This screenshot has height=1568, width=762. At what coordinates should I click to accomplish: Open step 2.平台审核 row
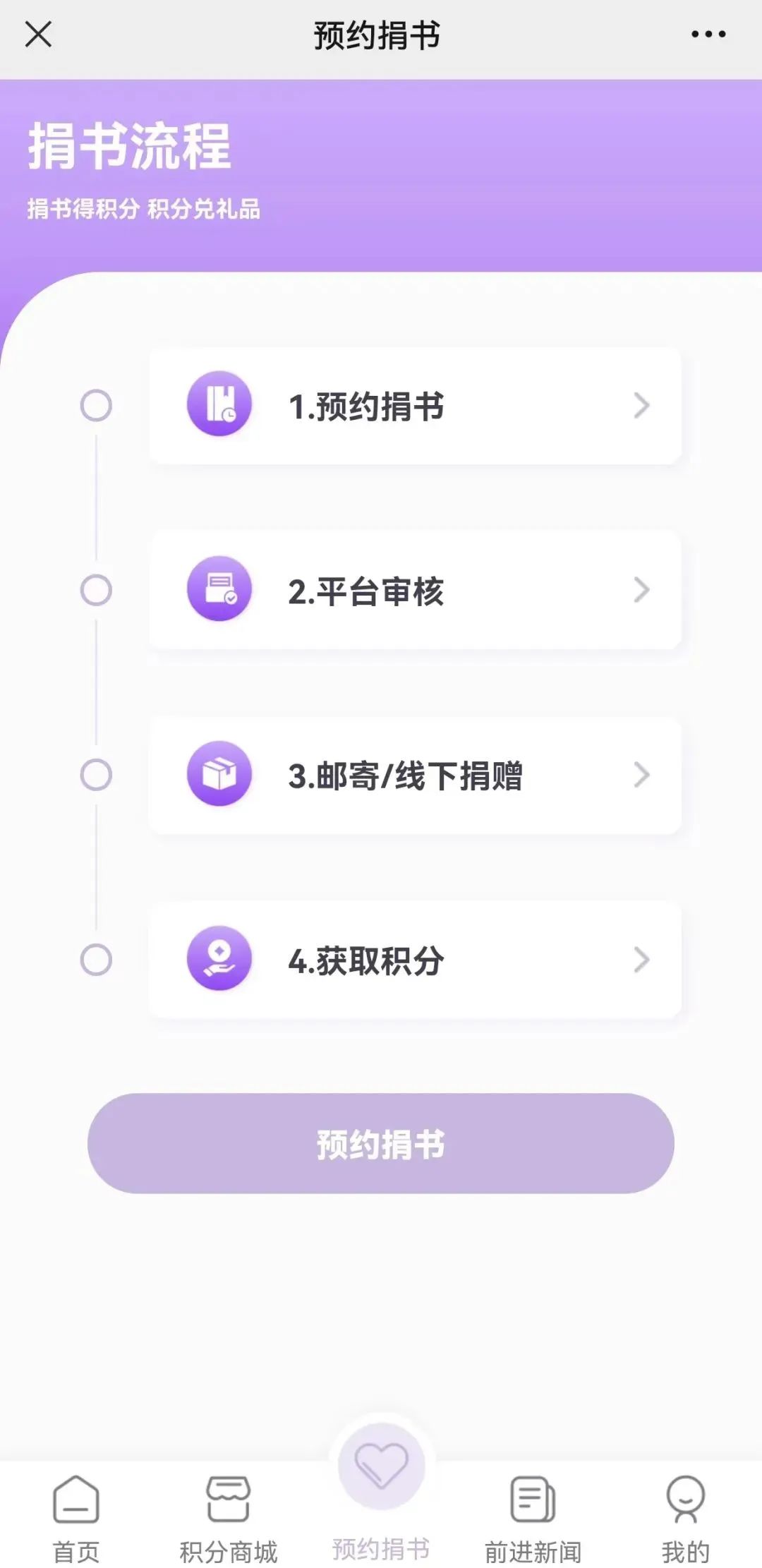coord(415,591)
